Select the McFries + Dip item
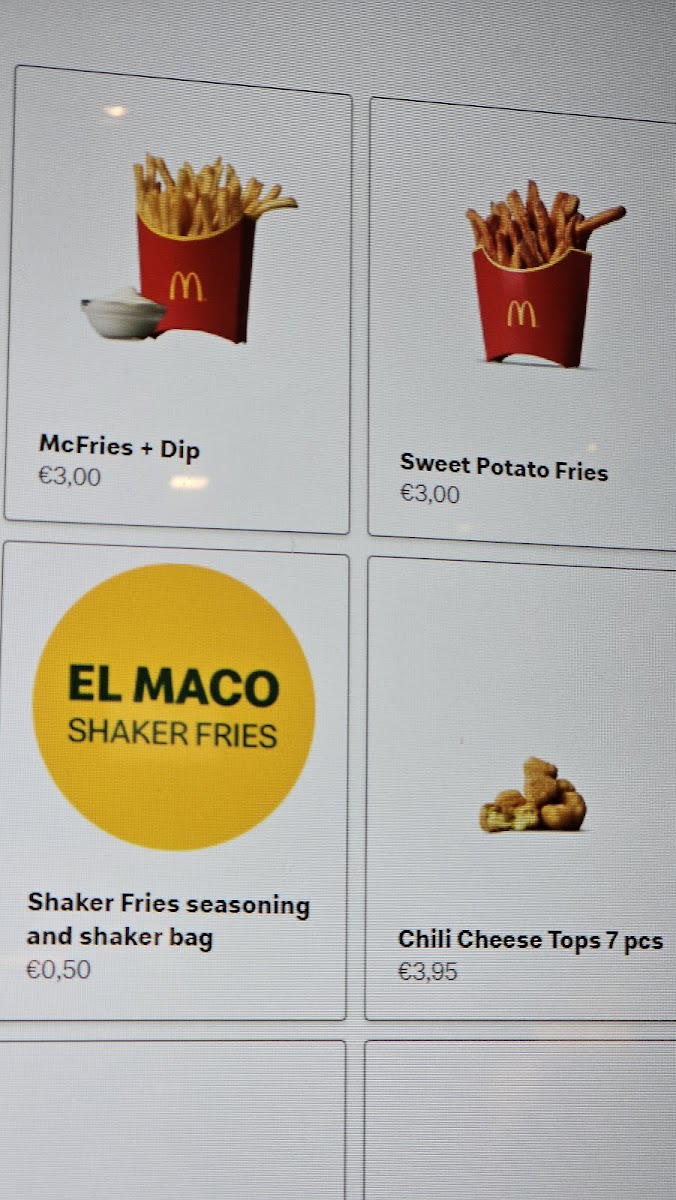The width and height of the screenshot is (676, 1200). (x=178, y=299)
